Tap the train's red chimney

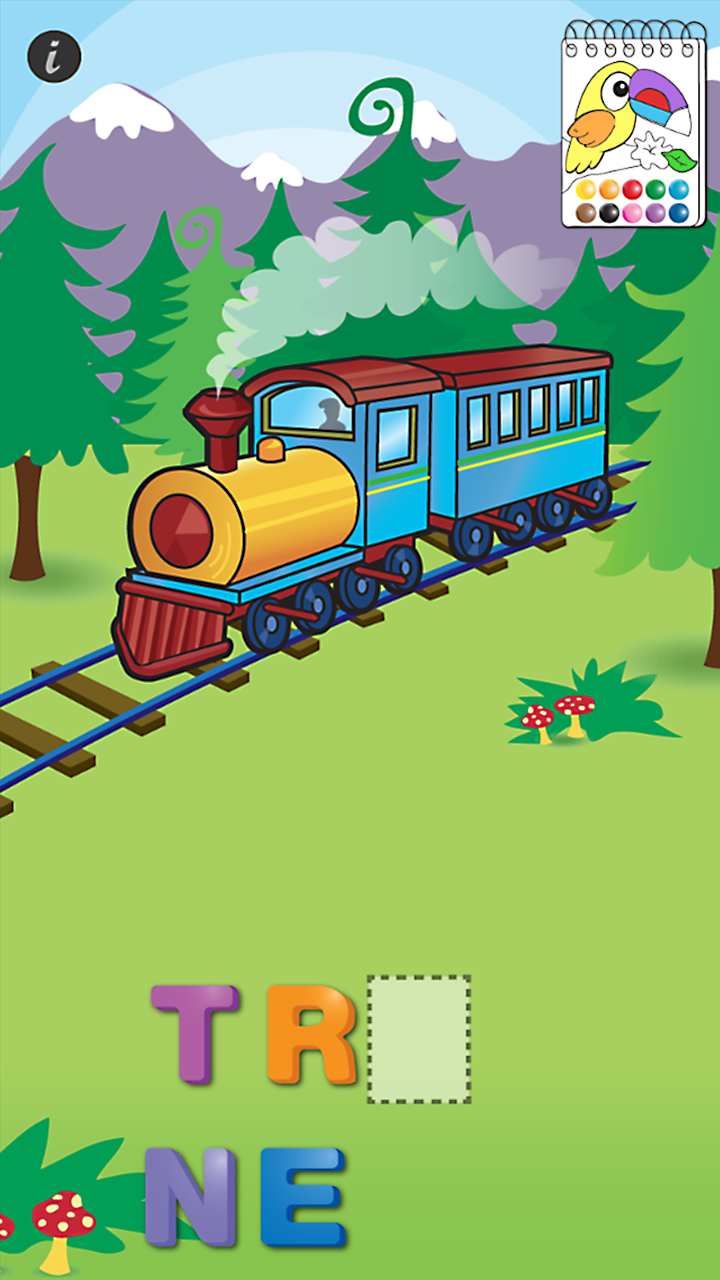click(x=218, y=420)
